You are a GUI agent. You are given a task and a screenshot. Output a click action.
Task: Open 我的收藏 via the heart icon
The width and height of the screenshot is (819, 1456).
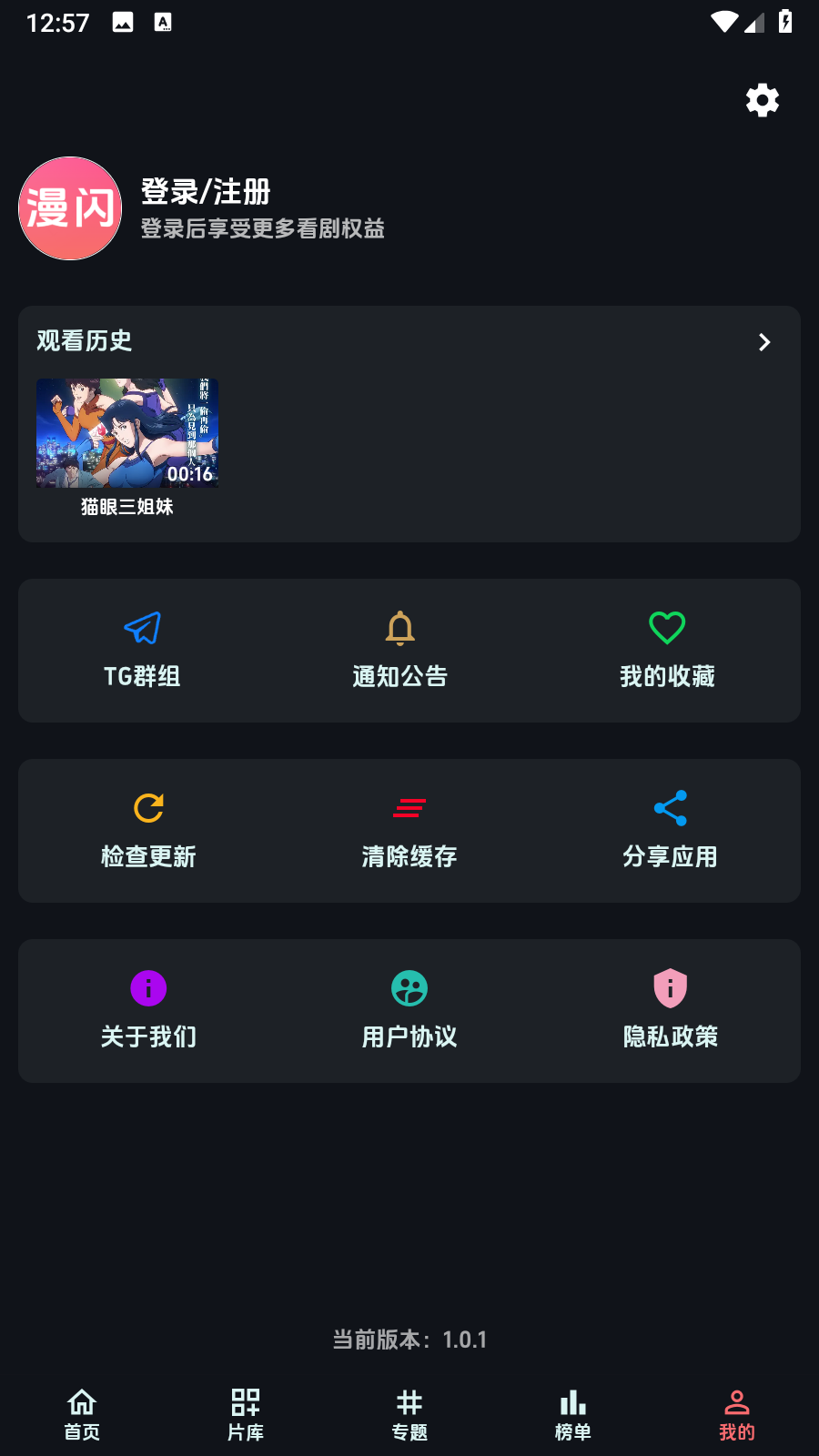[668, 626]
